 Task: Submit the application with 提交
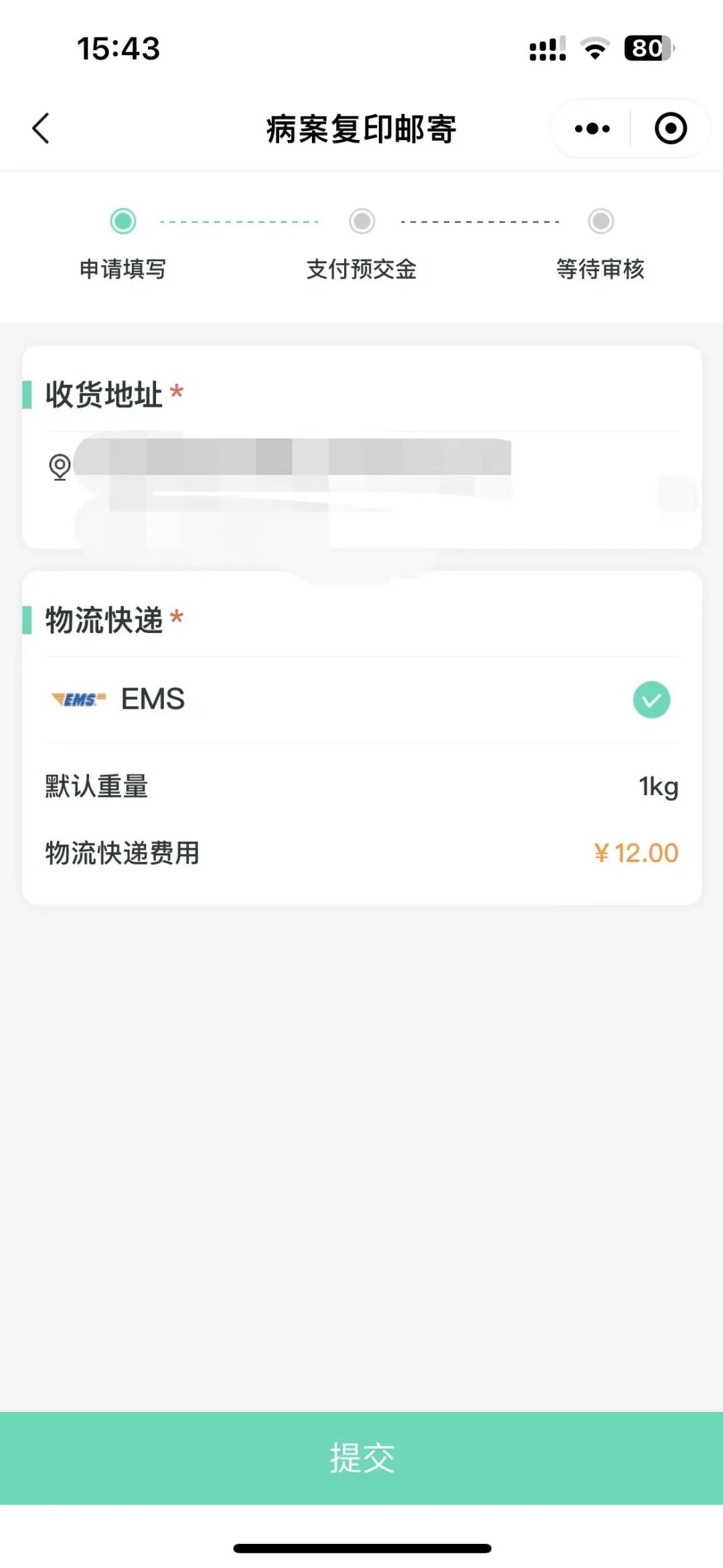point(361,1457)
